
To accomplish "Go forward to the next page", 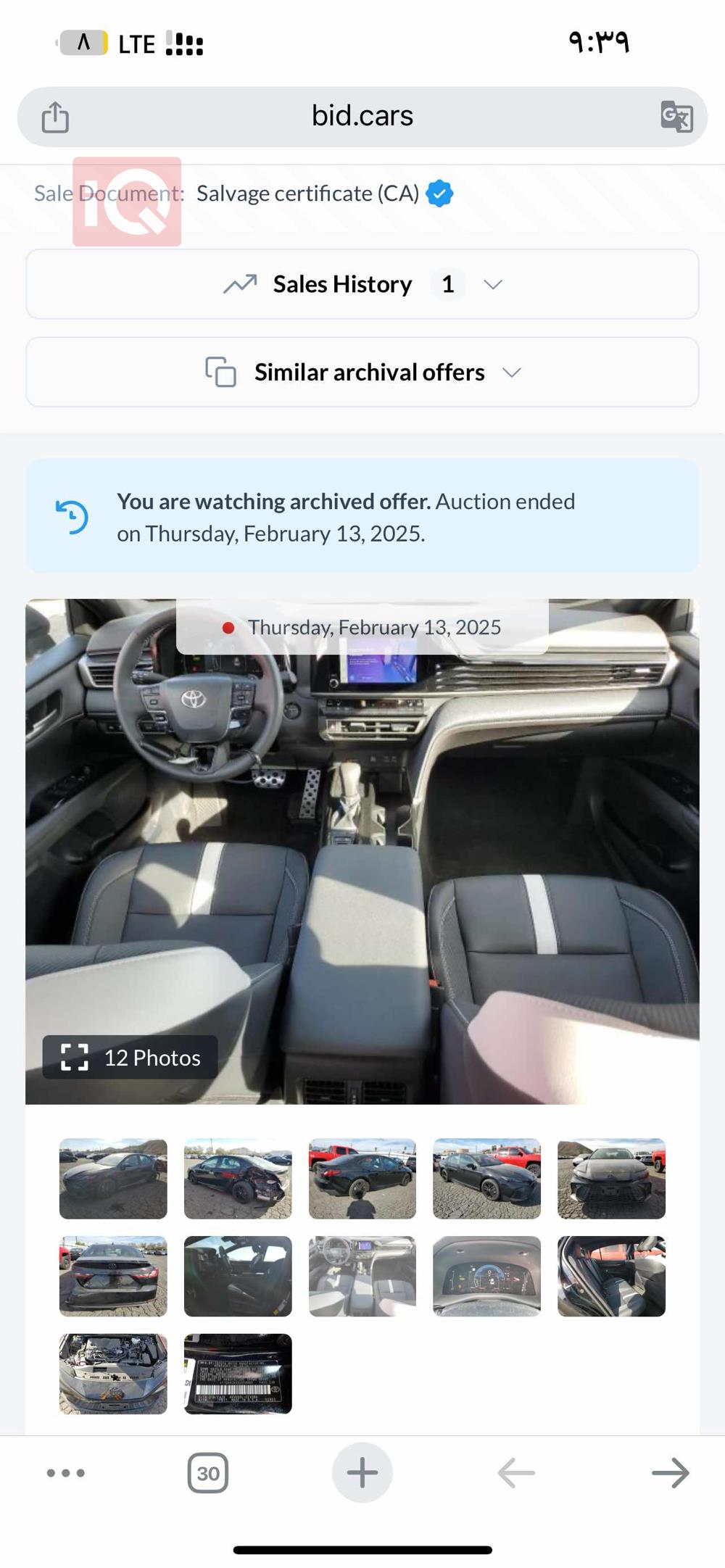I will (x=670, y=1473).
